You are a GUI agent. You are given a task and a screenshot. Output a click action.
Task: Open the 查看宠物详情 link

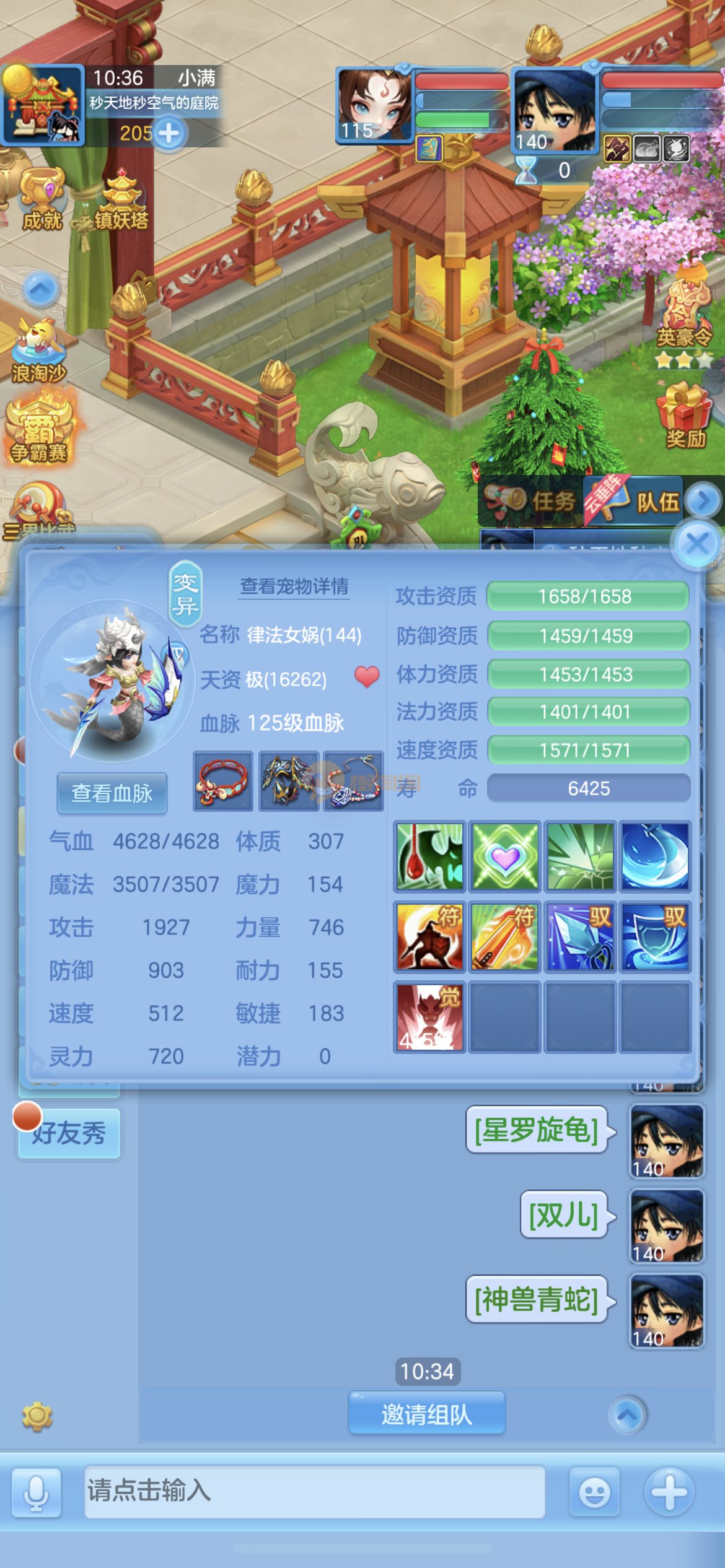coord(294,586)
